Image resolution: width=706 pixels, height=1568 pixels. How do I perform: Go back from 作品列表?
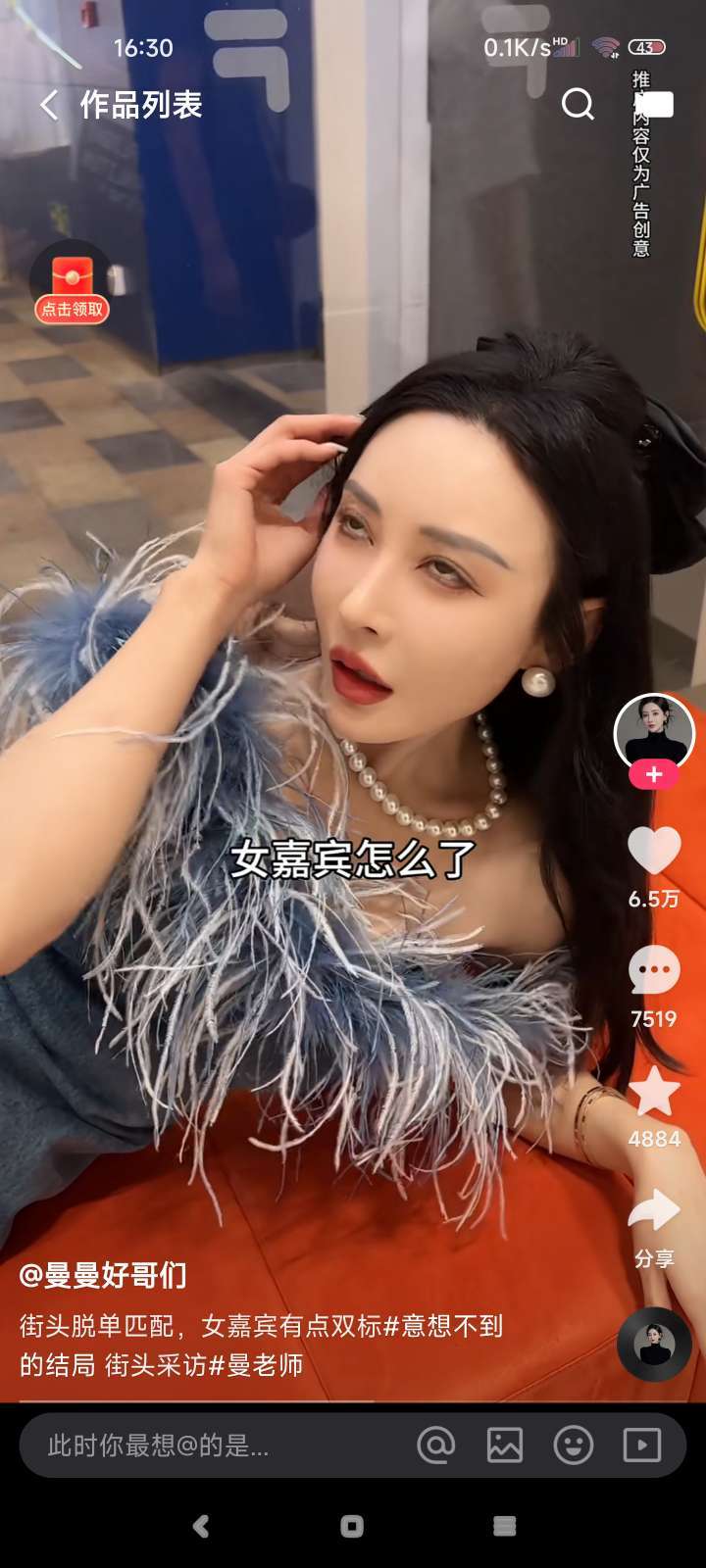pos(49,105)
